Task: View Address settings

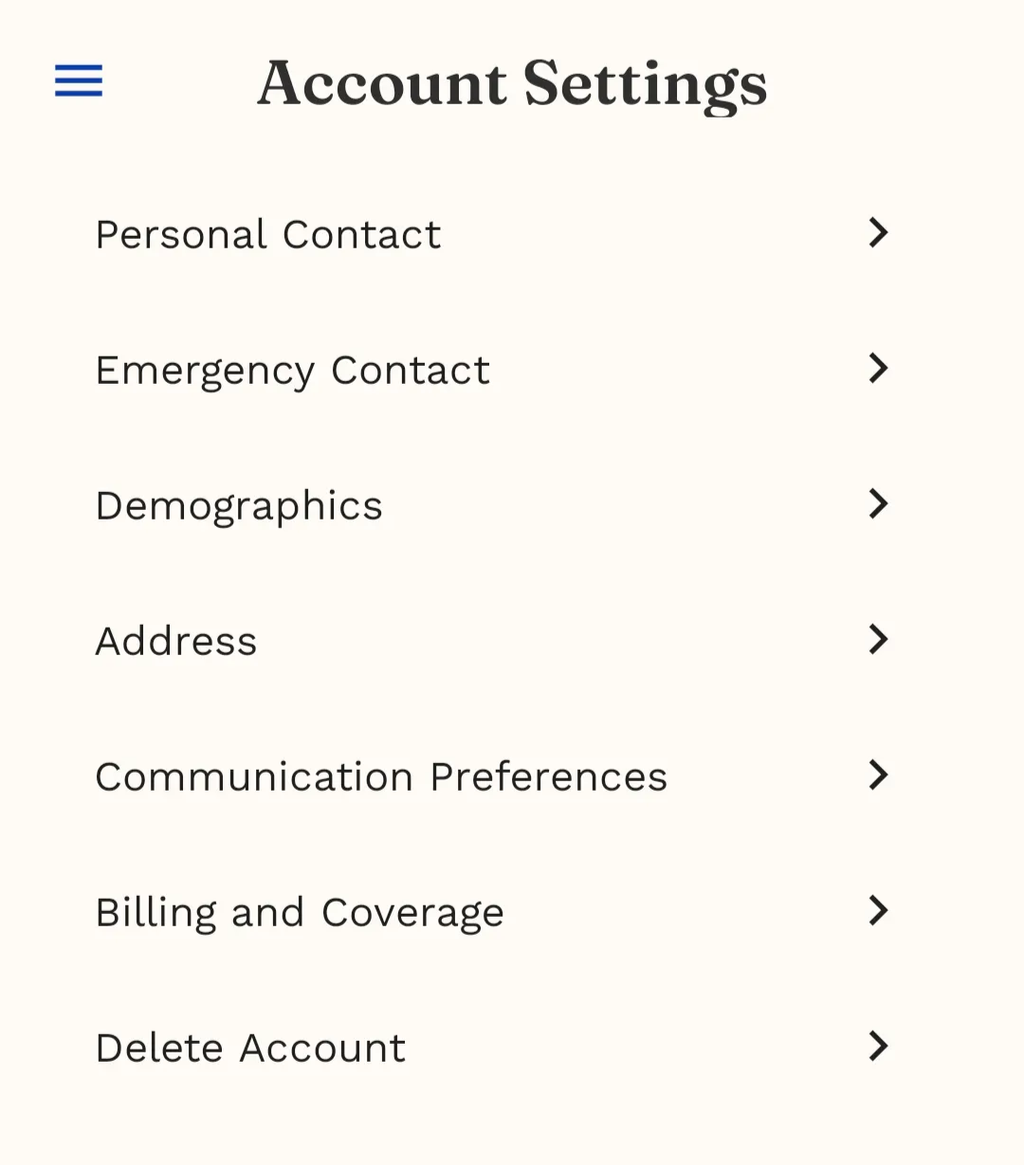Action: coord(176,641)
